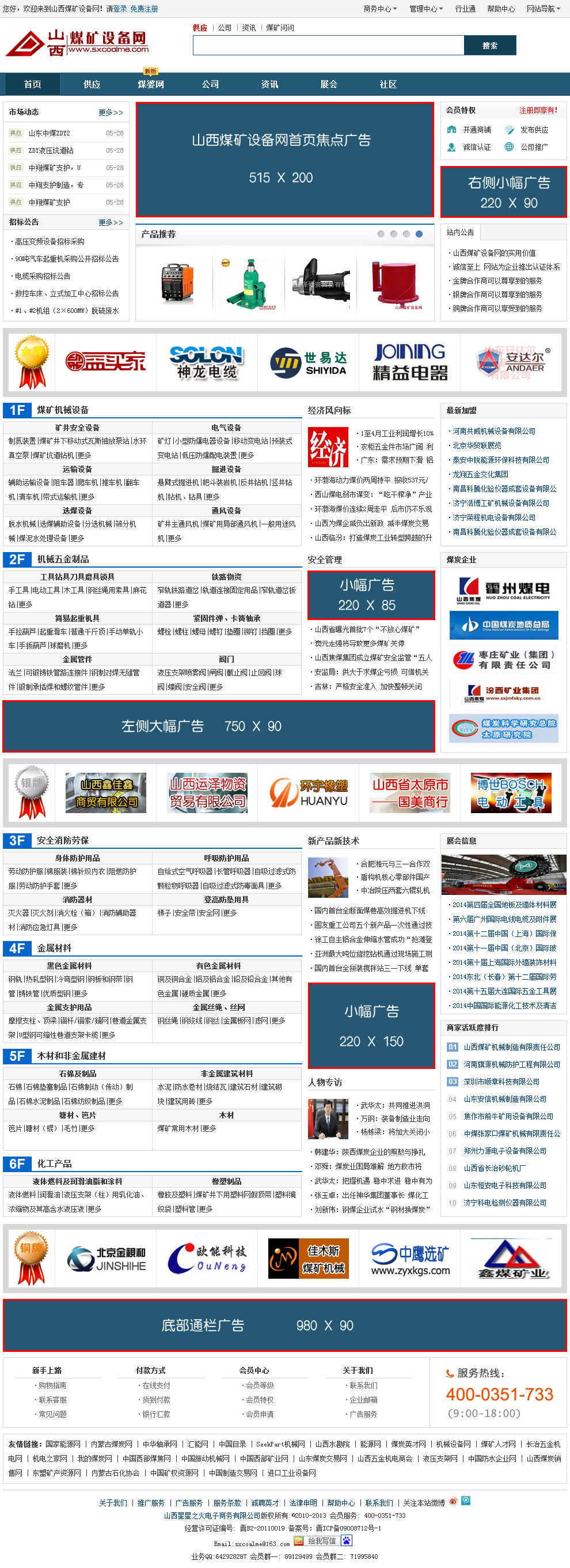Expand the 网站导航 dropdown

point(544,9)
